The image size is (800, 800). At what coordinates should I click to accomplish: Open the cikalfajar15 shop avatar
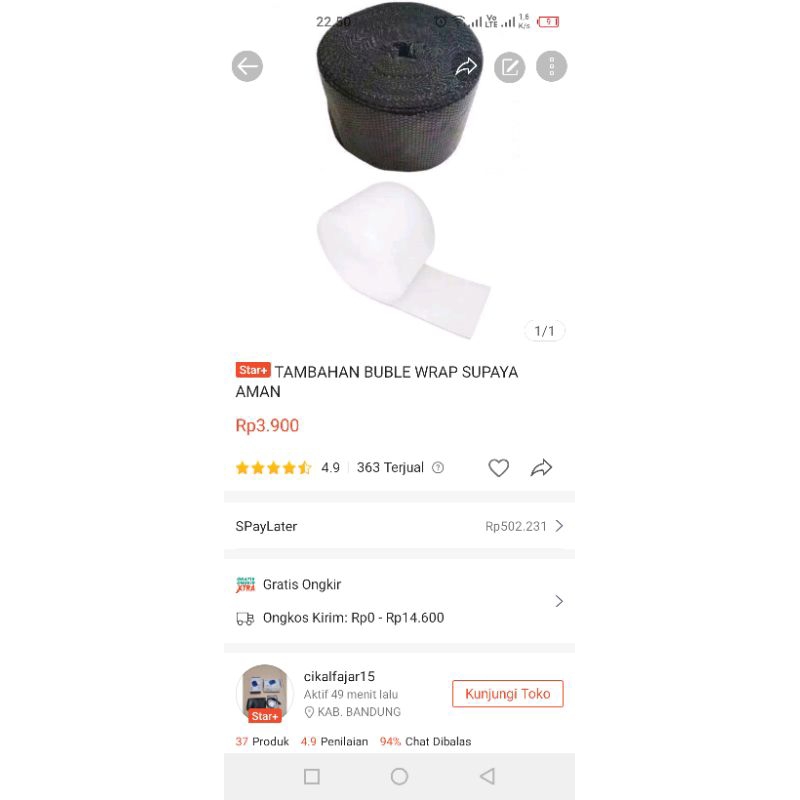click(265, 692)
